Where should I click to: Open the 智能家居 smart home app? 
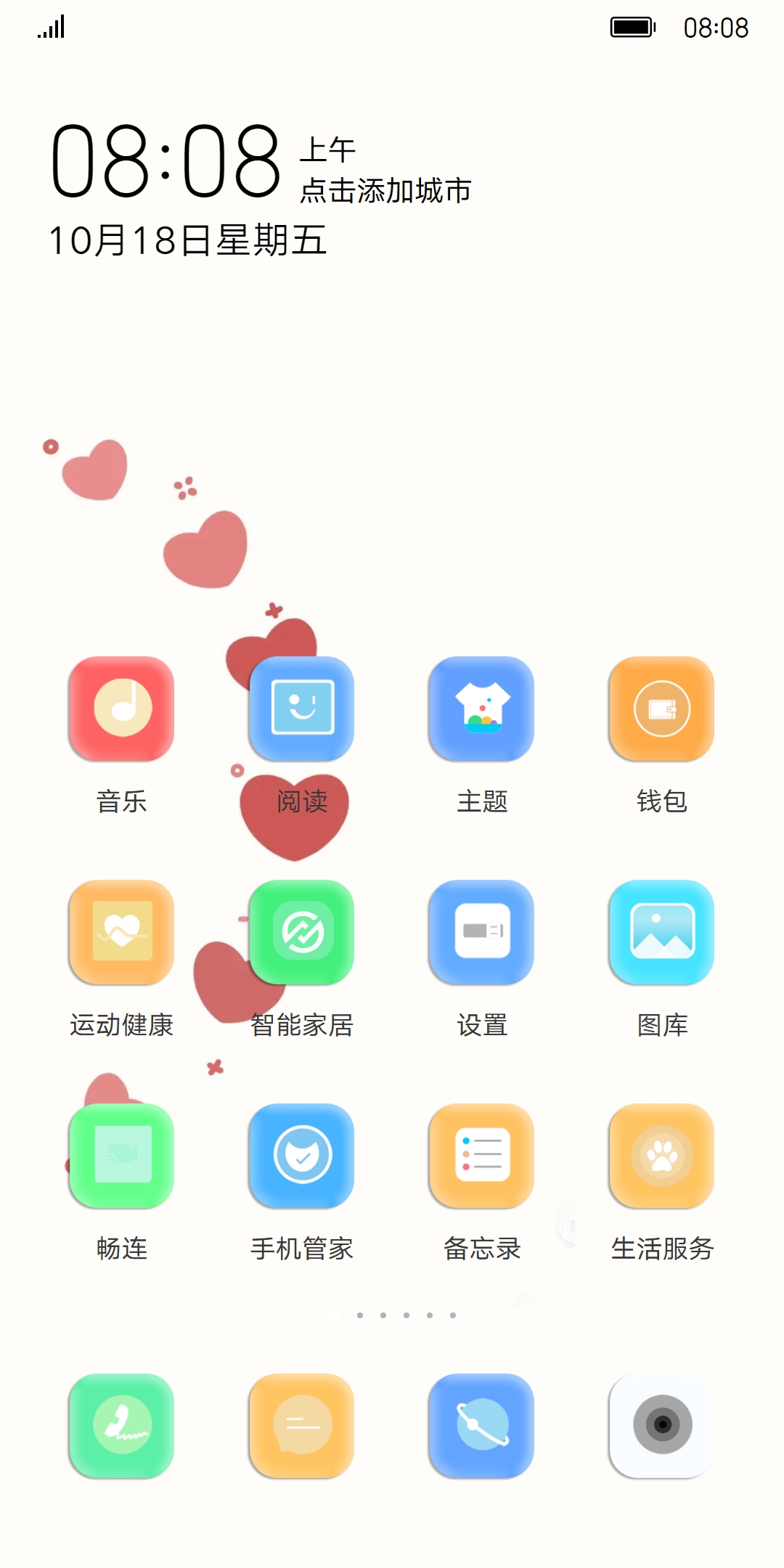301,933
